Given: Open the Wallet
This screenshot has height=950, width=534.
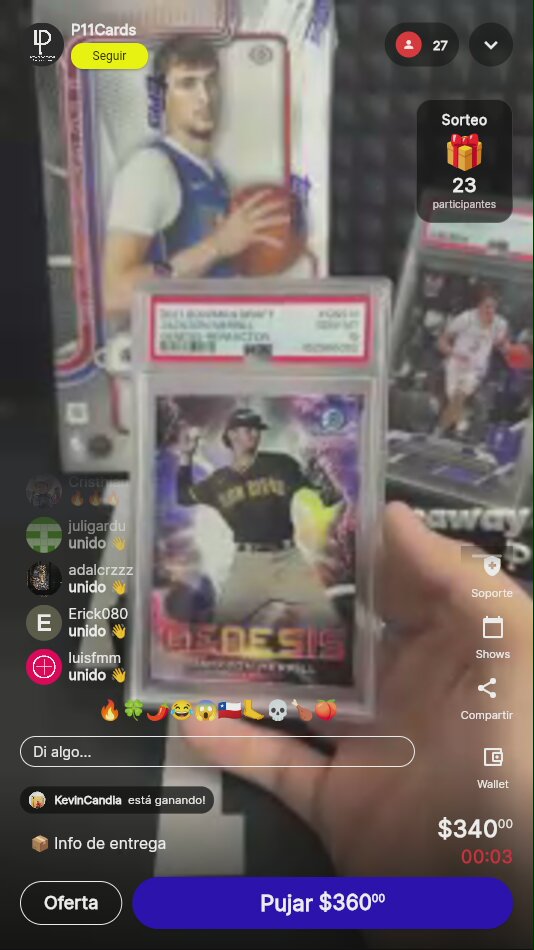Looking at the screenshot, I should click(493, 768).
